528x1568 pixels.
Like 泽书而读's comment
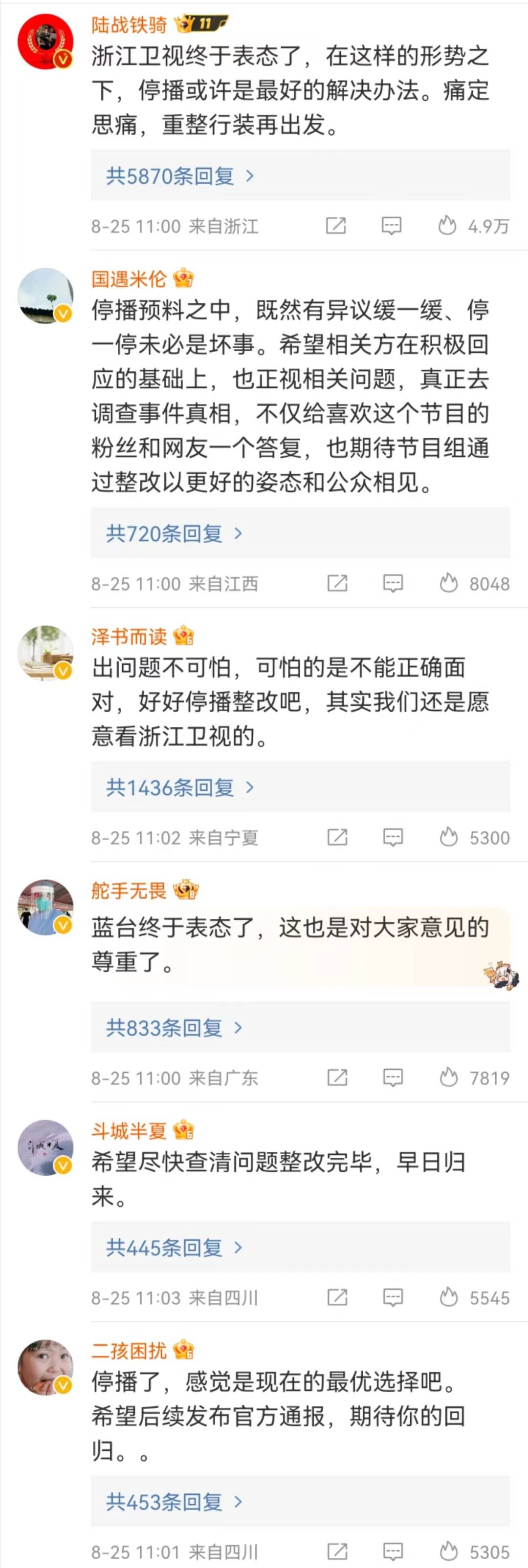(449, 837)
